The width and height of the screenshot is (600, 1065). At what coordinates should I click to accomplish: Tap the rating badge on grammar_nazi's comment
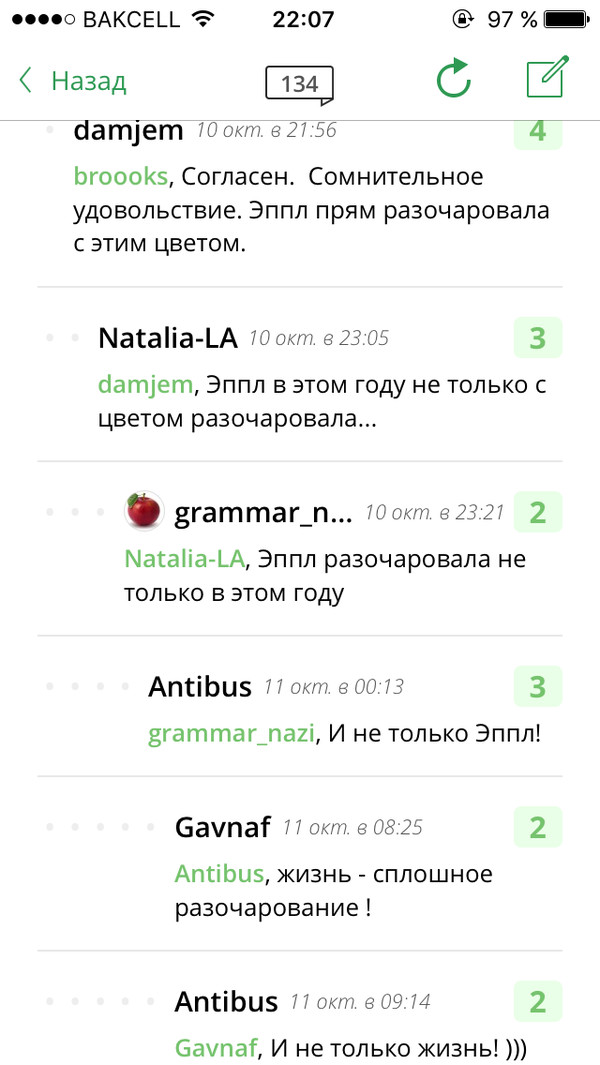click(x=538, y=512)
